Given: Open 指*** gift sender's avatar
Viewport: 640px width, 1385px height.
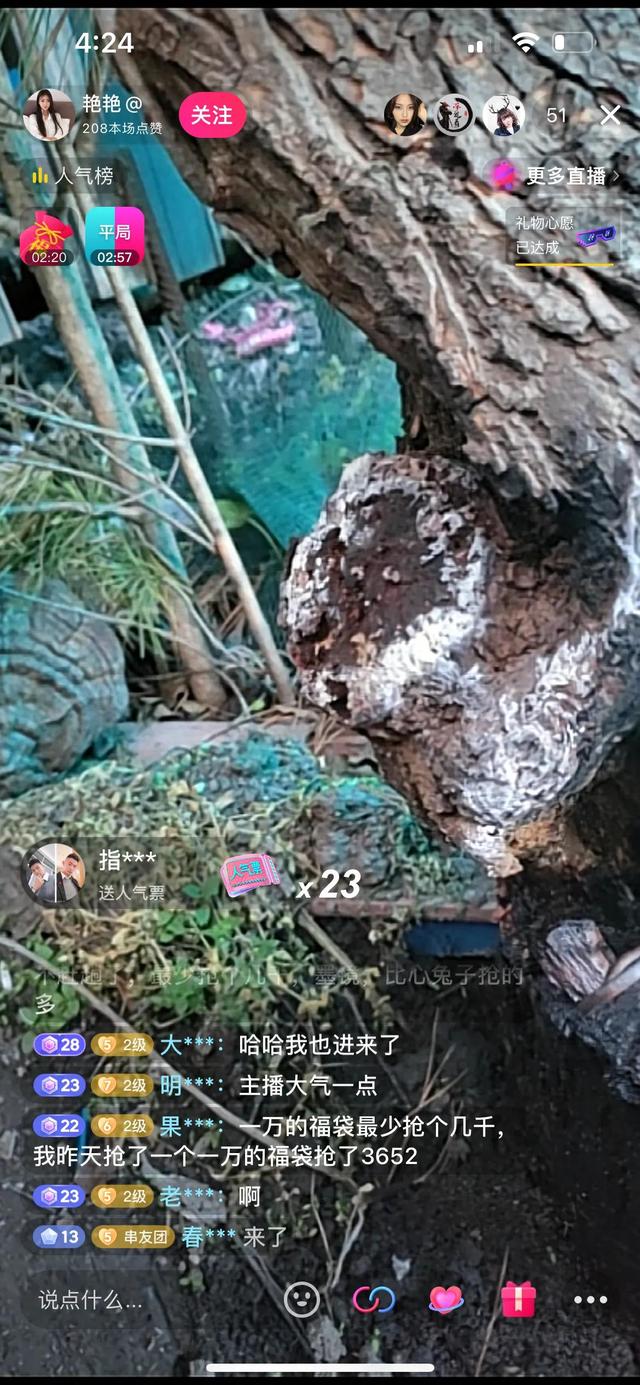Looking at the screenshot, I should click(54, 874).
